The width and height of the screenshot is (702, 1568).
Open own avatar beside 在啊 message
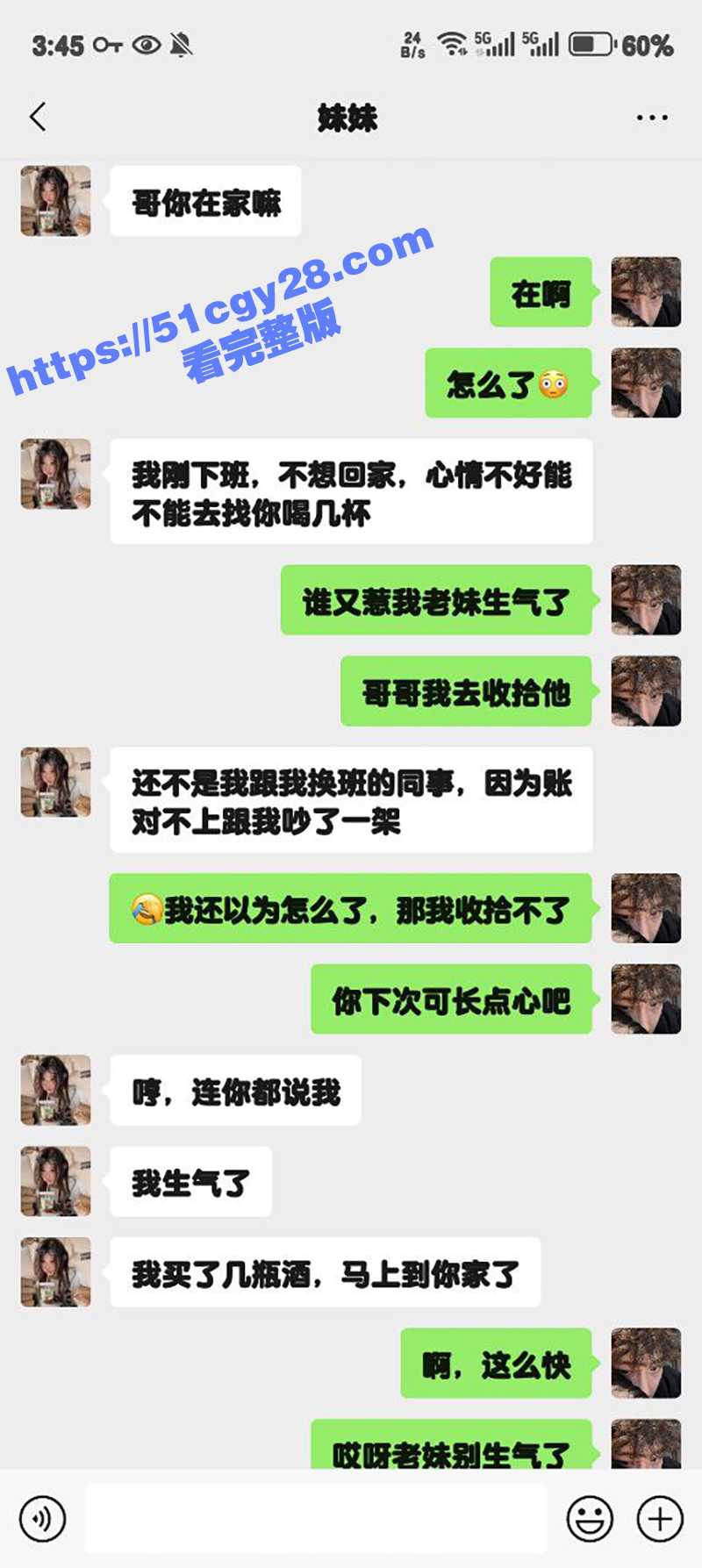646,292
